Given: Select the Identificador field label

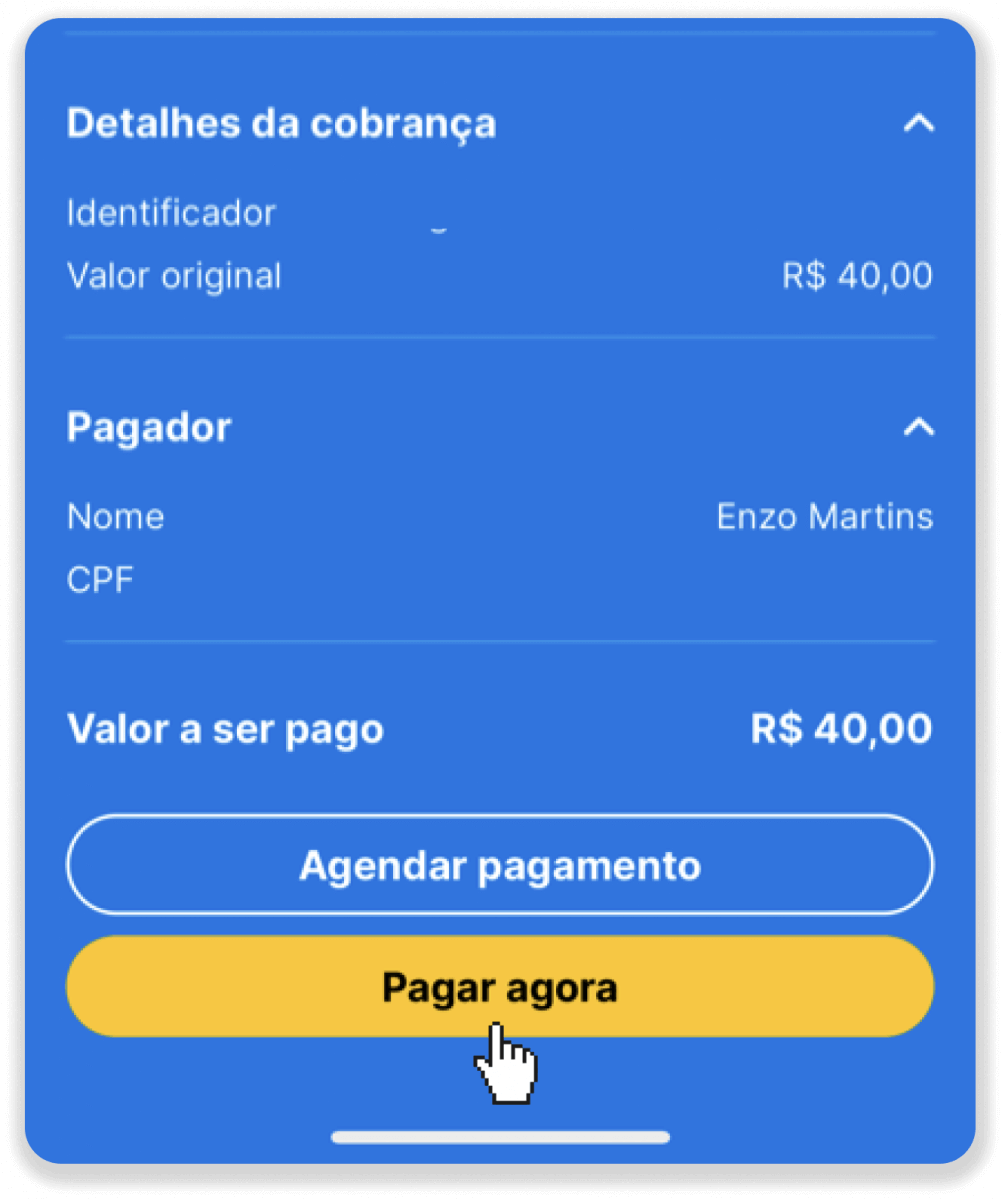Looking at the screenshot, I should (171, 212).
